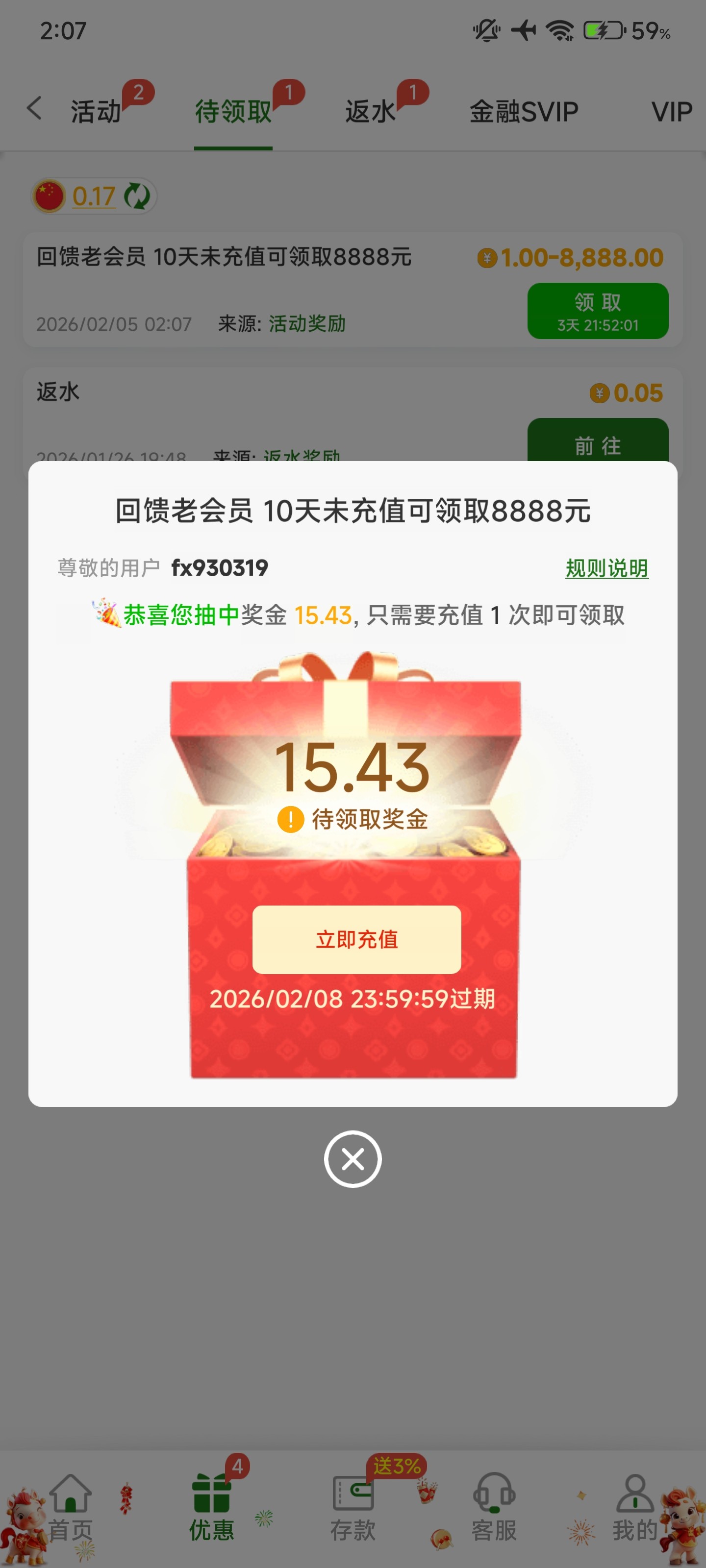This screenshot has width=706, height=1568.
Task: Open the 存款 deposit tab
Action: (353, 1507)
